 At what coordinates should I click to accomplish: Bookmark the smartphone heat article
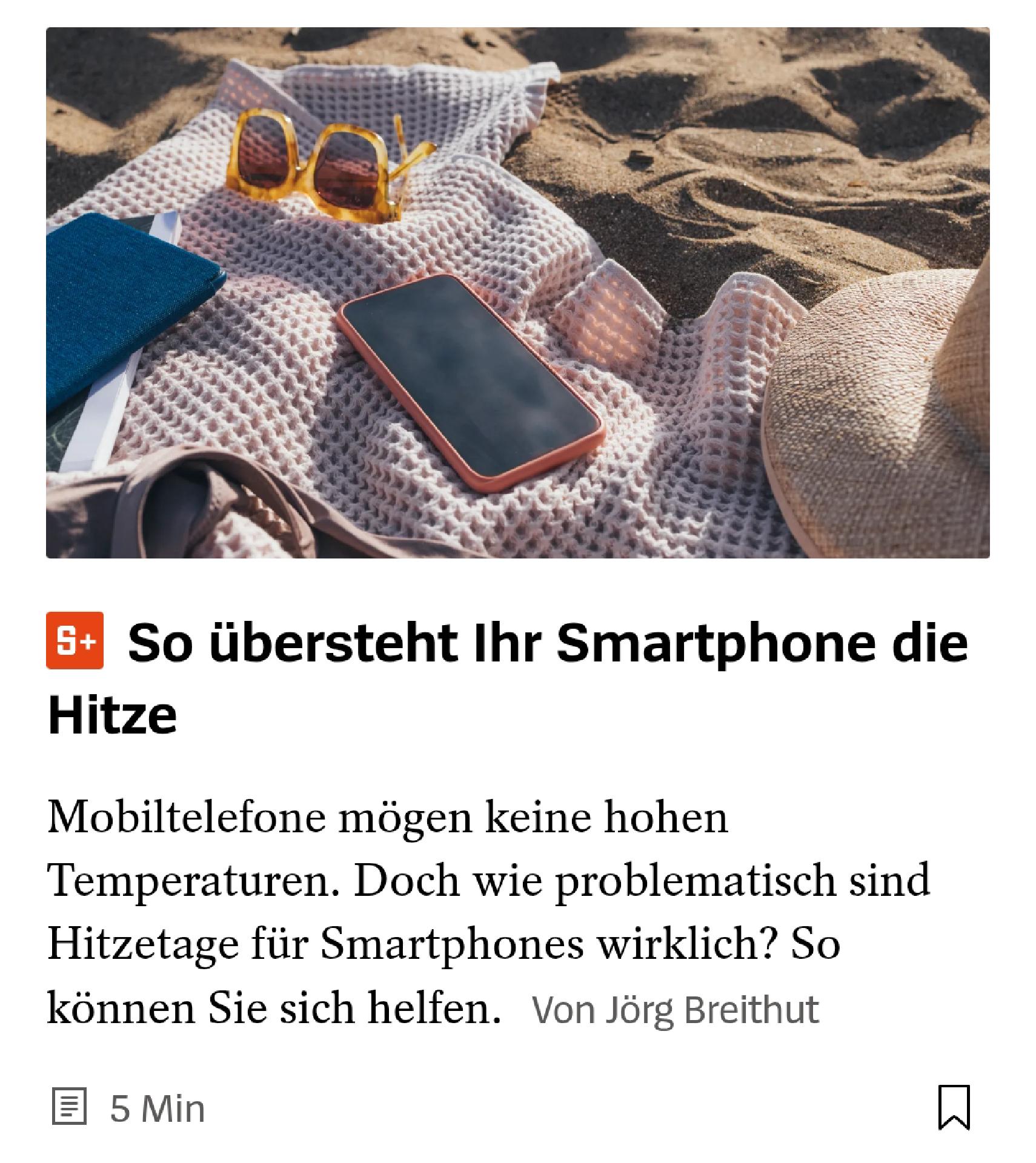click(x=954, y=1108)
